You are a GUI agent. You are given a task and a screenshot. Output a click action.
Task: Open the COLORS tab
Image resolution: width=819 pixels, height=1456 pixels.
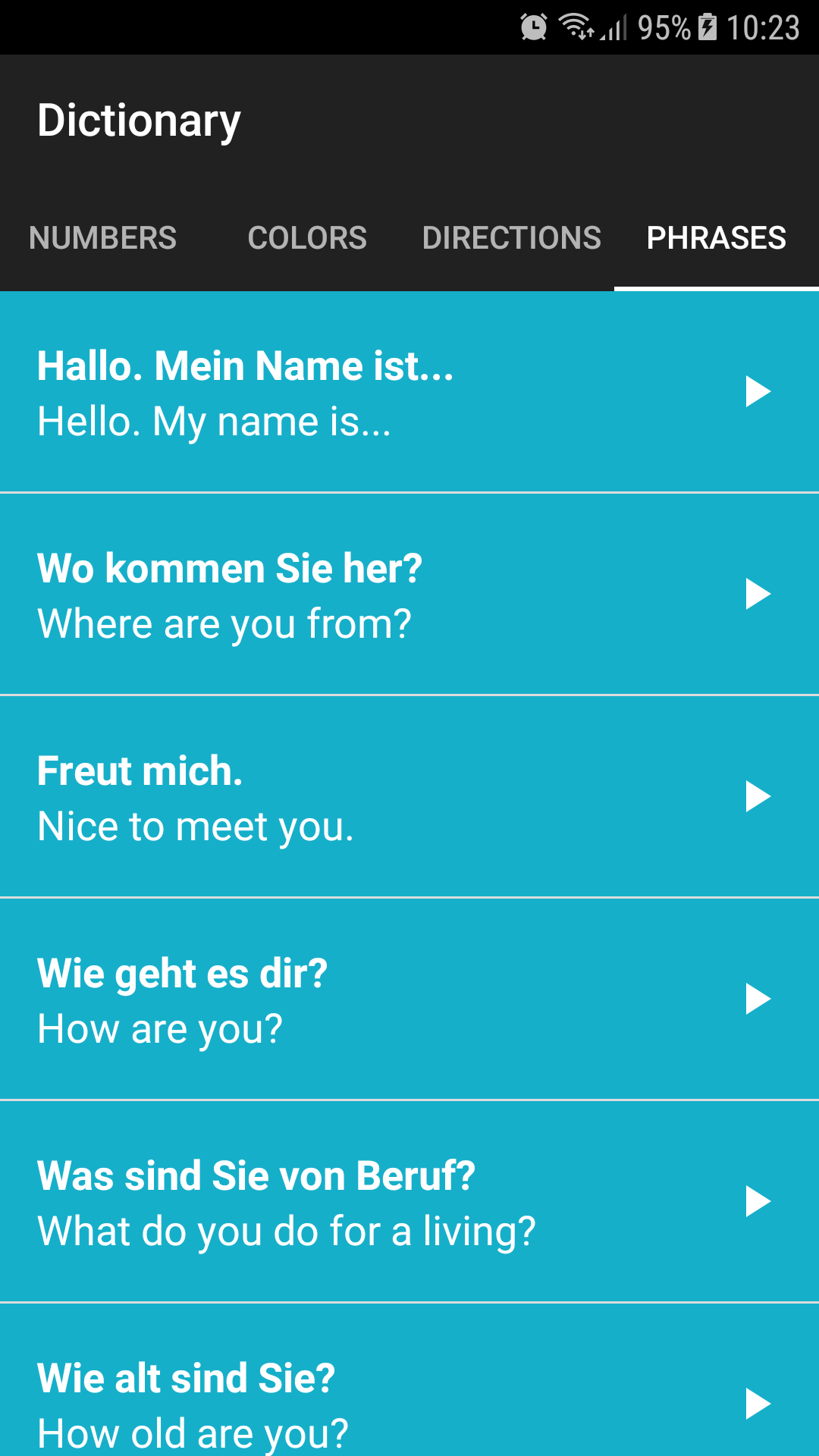306,237
